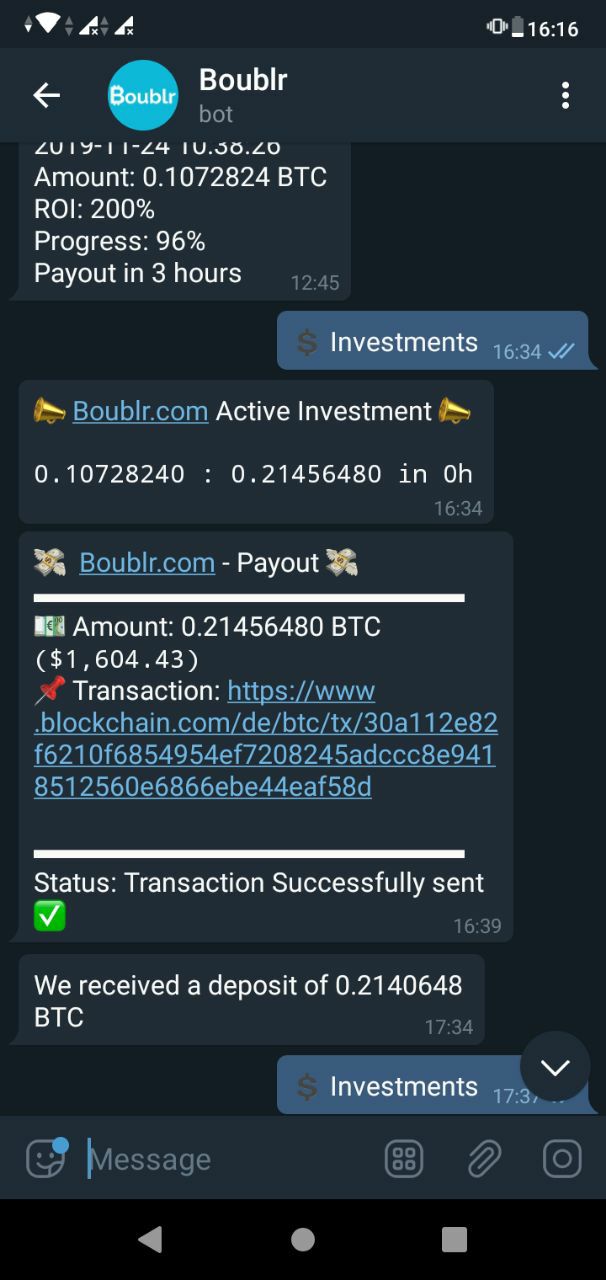The image size is (606, 1280).
Task: Open the chat overflow menu
Action: click(565, 95)
